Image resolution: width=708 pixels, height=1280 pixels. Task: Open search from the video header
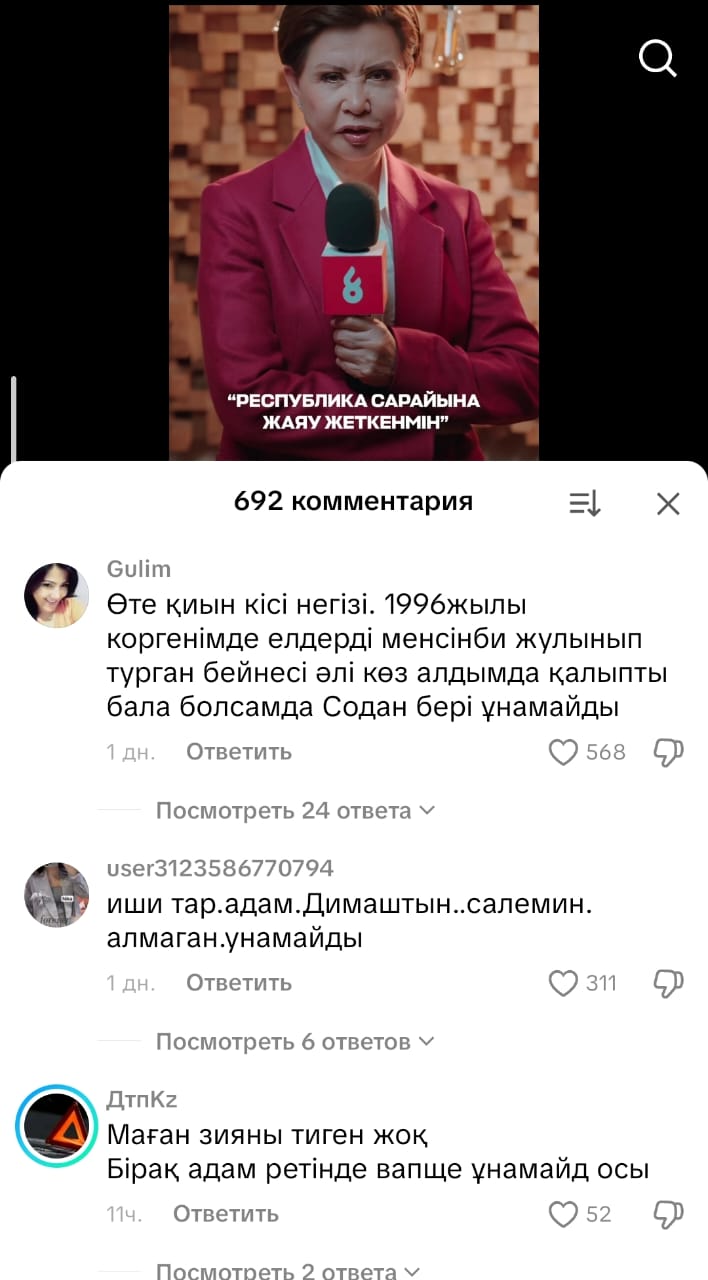tap(658, 59)
